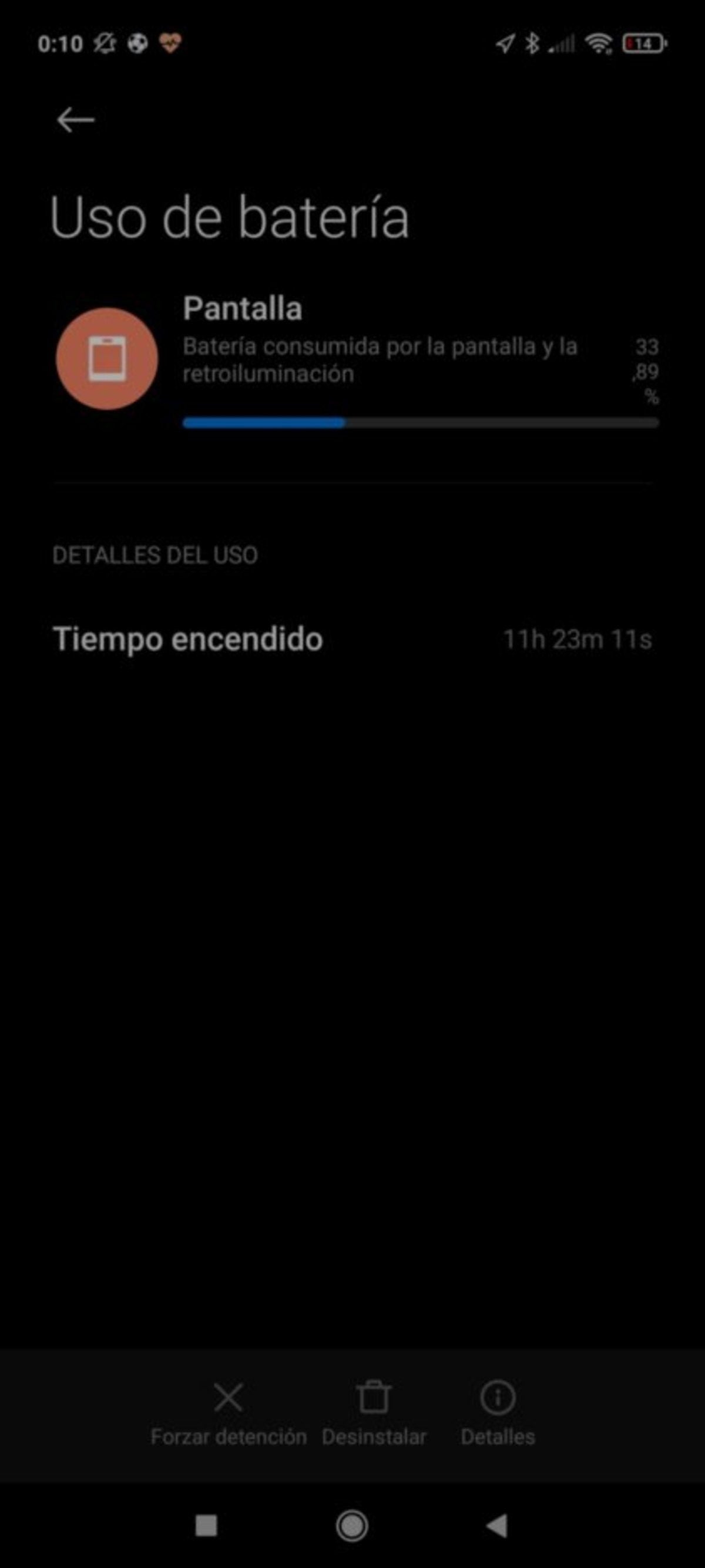Tap Desinstalar trash button
Viewport: 705px width, 1568px height.
click(x=373, y=1414)
